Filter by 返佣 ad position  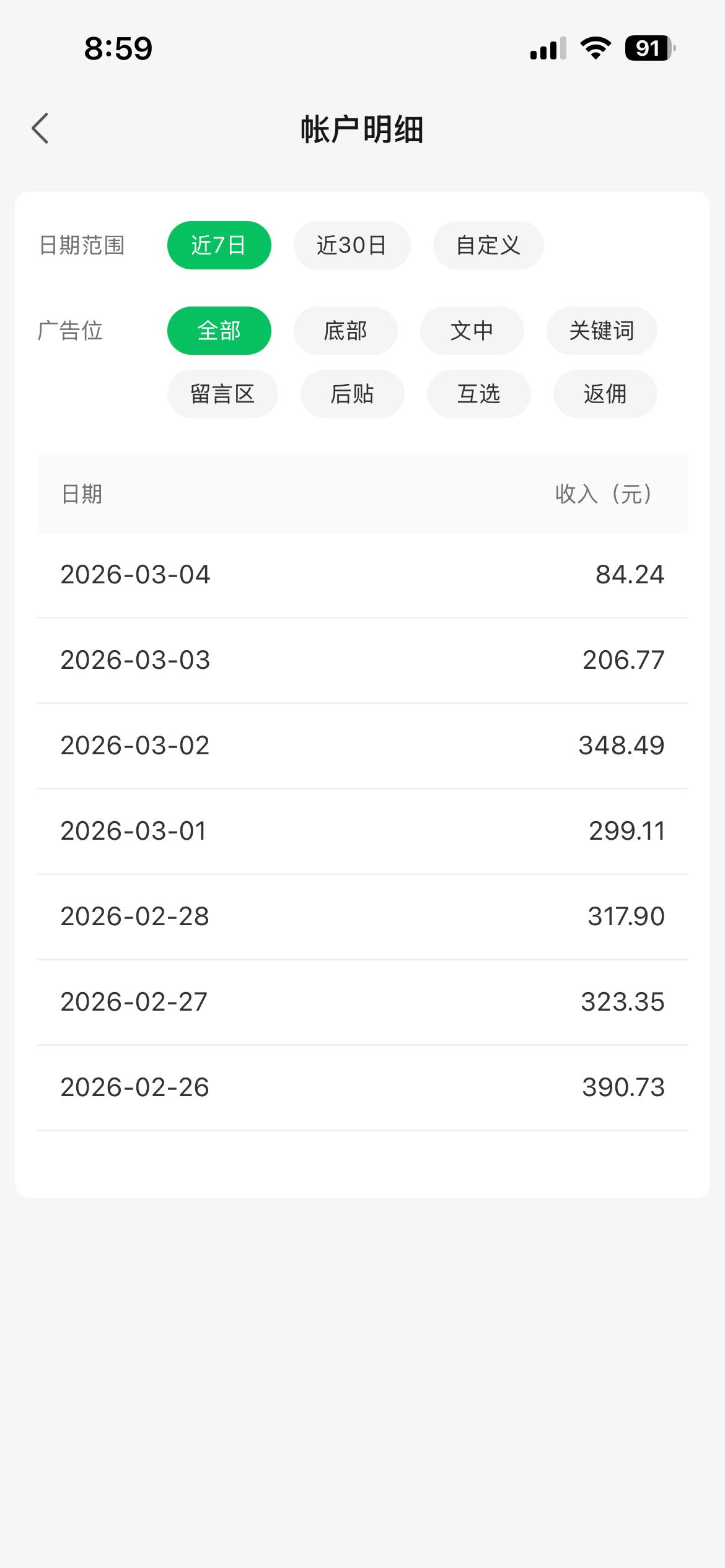(605, 394)
